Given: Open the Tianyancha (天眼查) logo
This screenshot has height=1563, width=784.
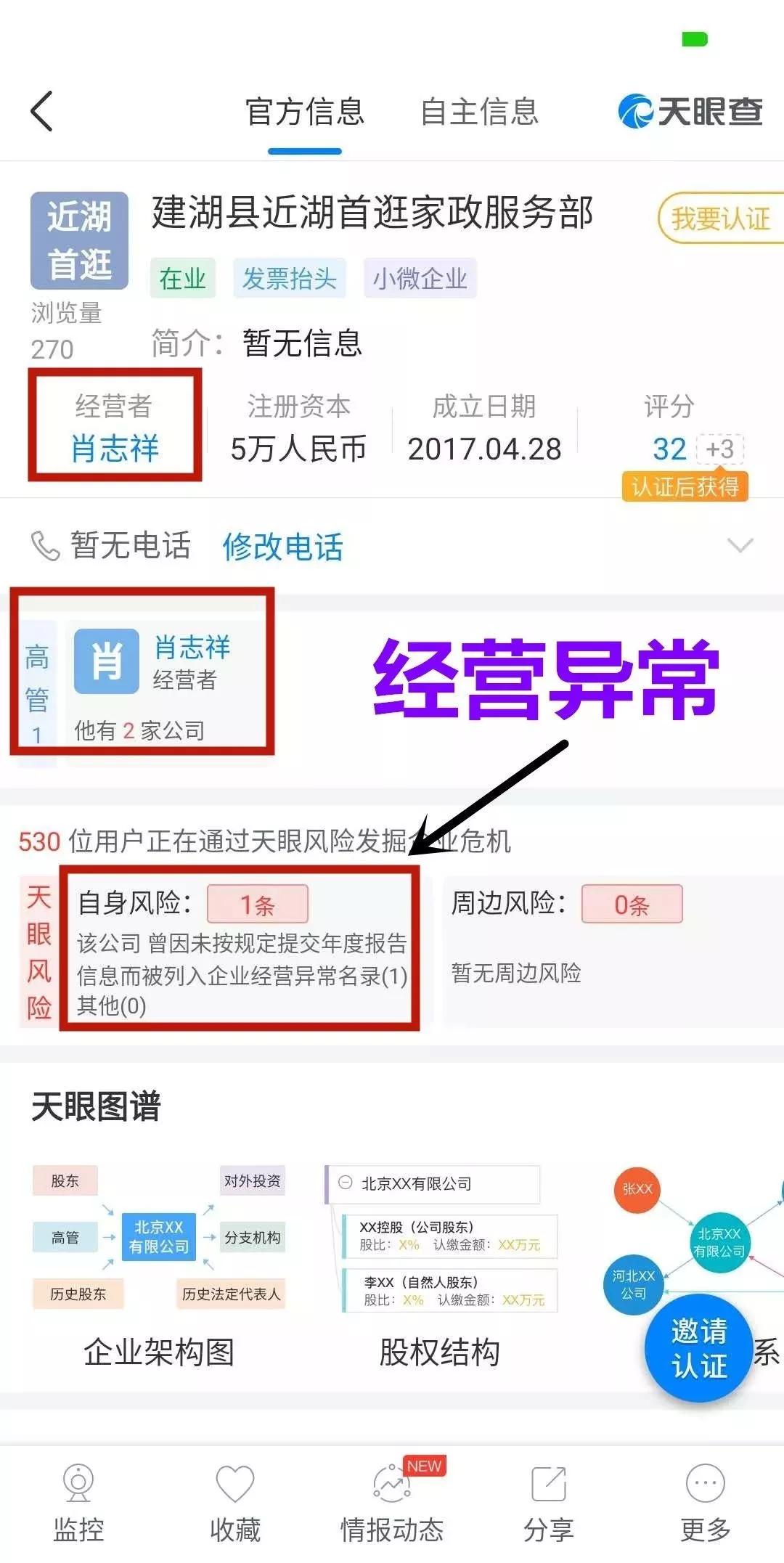Looking at the screenshot, I should click(x=690, y=110).
